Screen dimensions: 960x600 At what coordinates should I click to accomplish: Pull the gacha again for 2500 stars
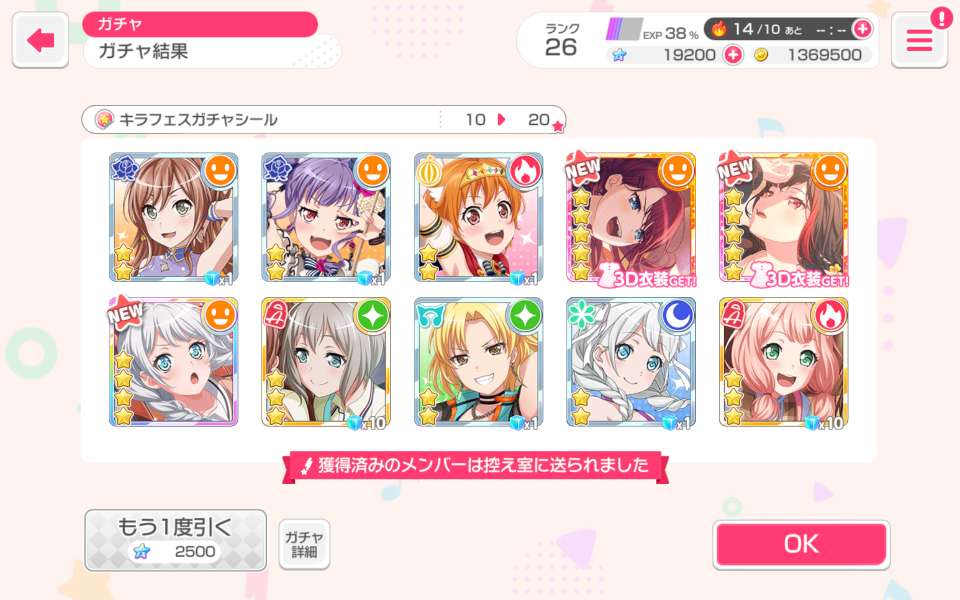point(175,539)
